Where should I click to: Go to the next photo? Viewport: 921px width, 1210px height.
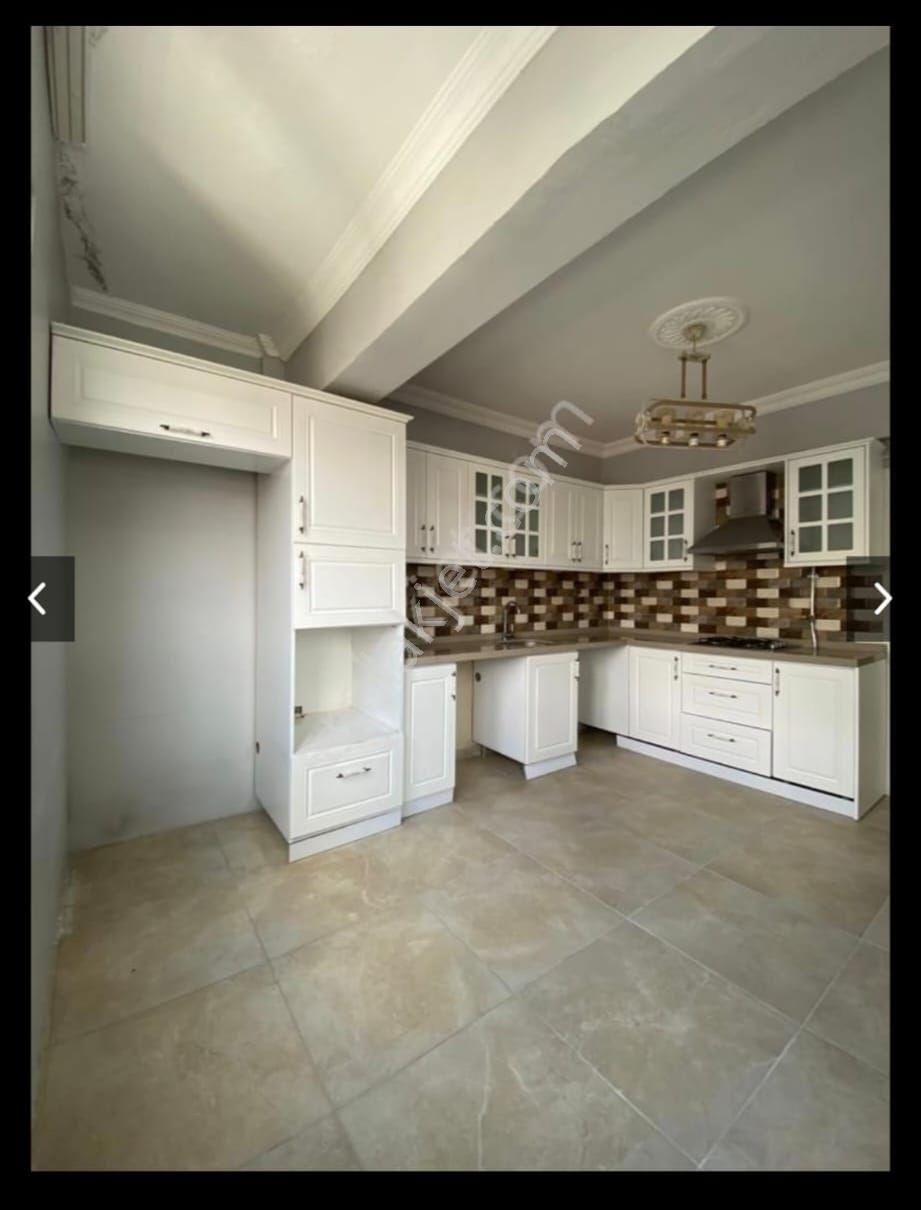(881, 599)
